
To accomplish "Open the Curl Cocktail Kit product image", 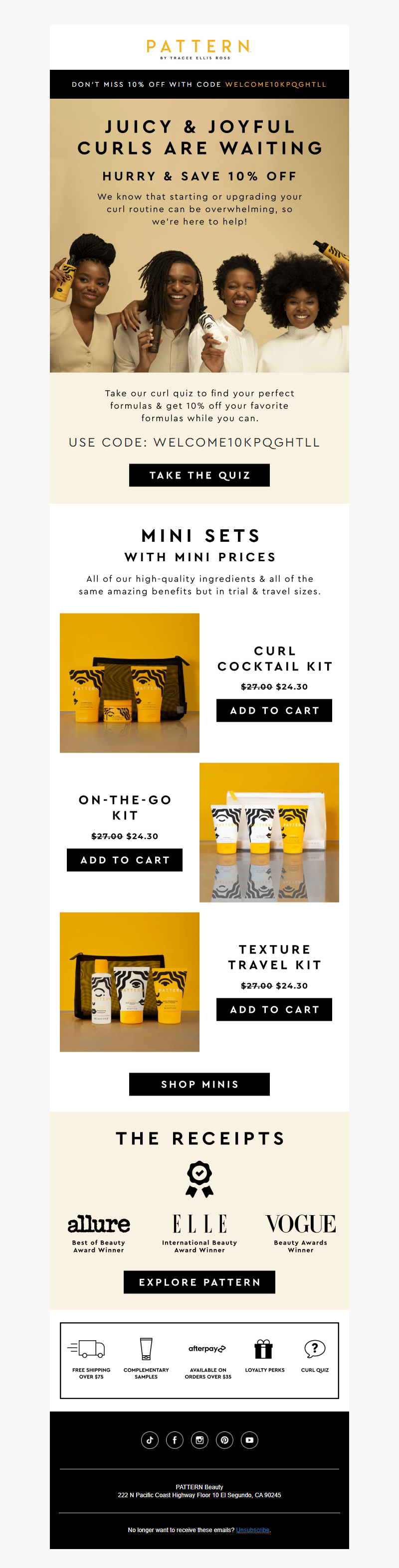I will tap(129, 682).
